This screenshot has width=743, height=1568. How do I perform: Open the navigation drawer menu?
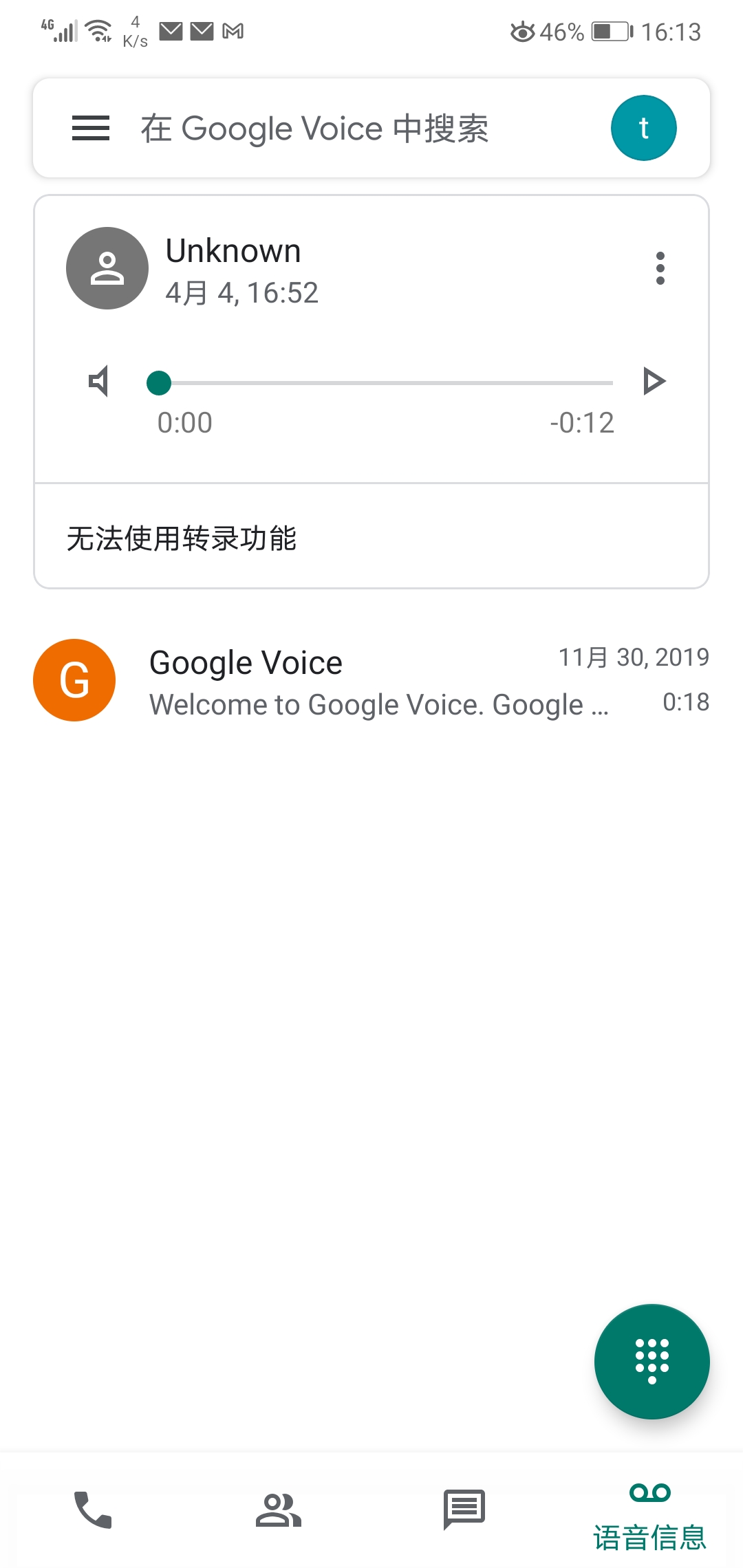click(x=91, y=128)
